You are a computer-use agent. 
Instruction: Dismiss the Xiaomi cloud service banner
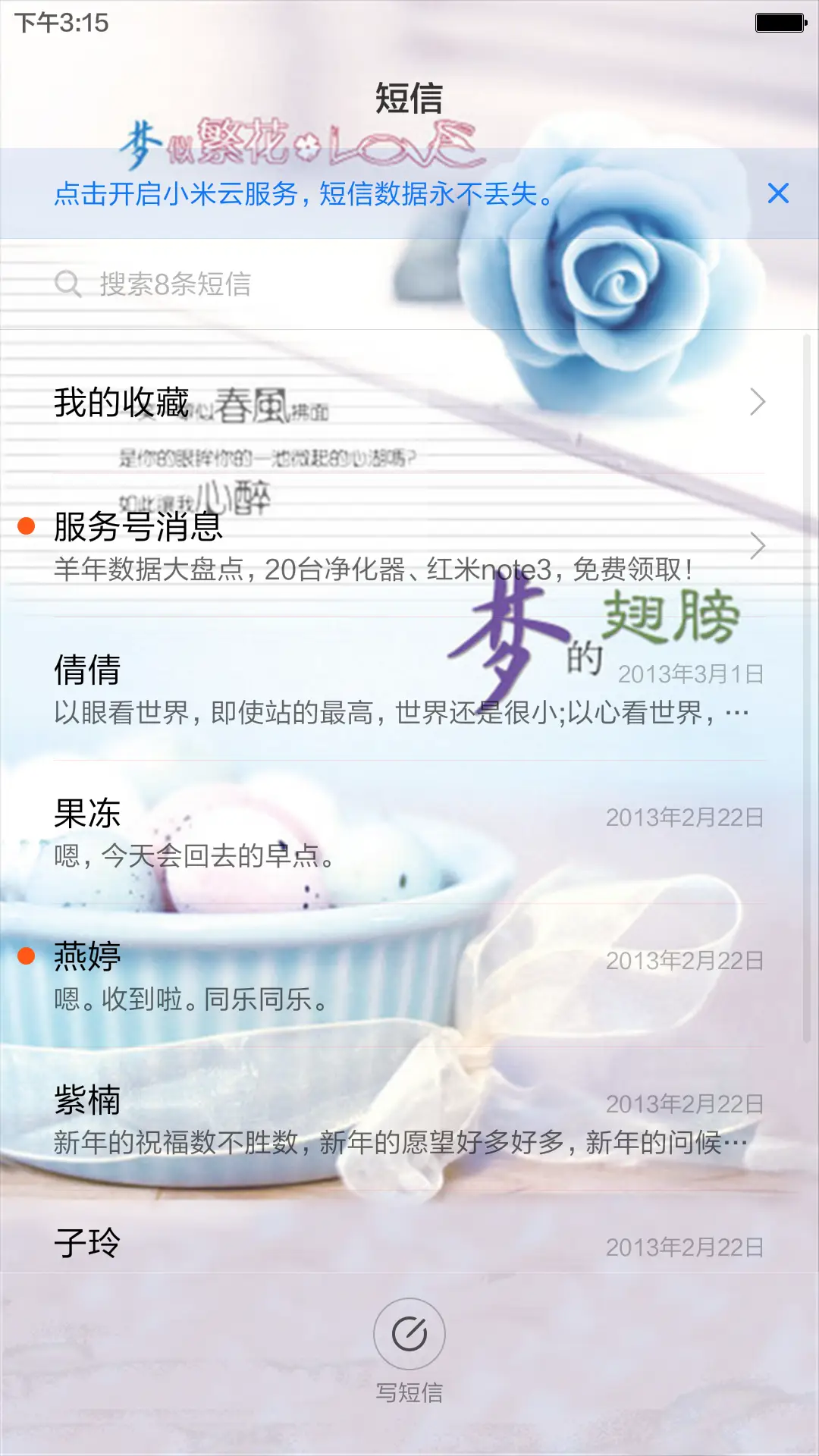(x=779, y=194)
